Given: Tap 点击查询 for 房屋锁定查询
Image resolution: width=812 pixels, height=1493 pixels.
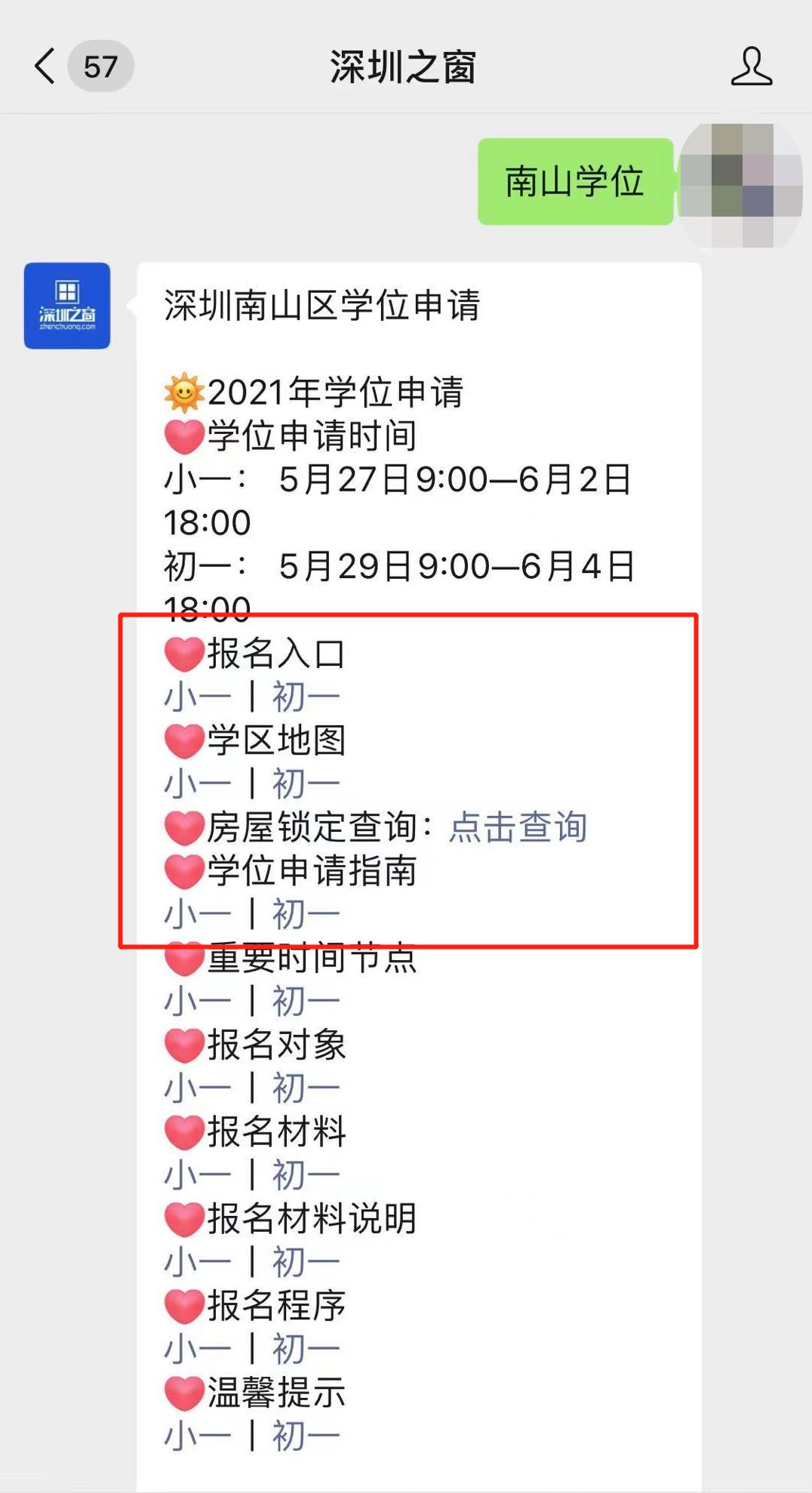Looking at the screenshot, I should pyautogui.click(x=518, y=827).
